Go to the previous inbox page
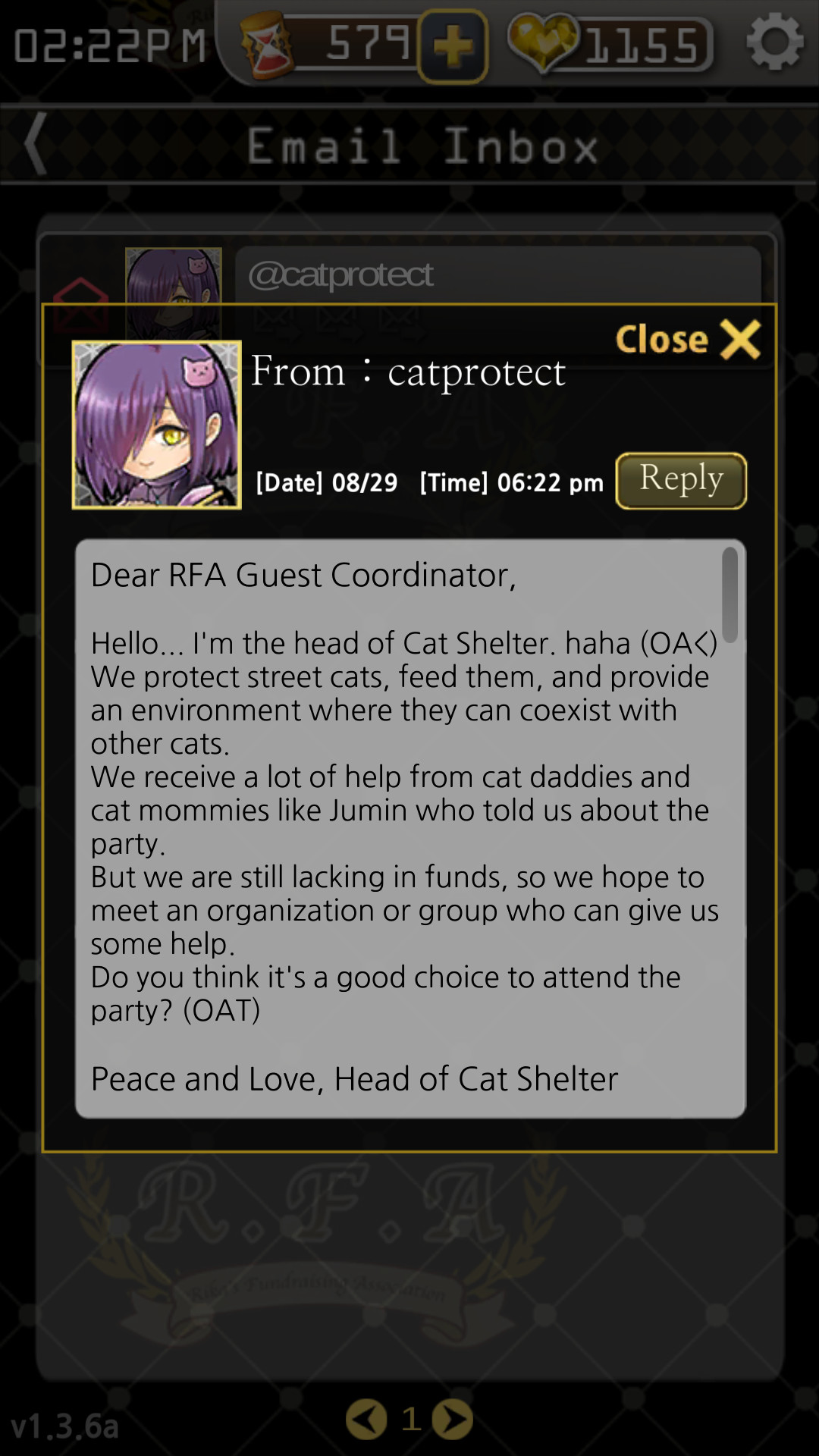 point(366,1419)
